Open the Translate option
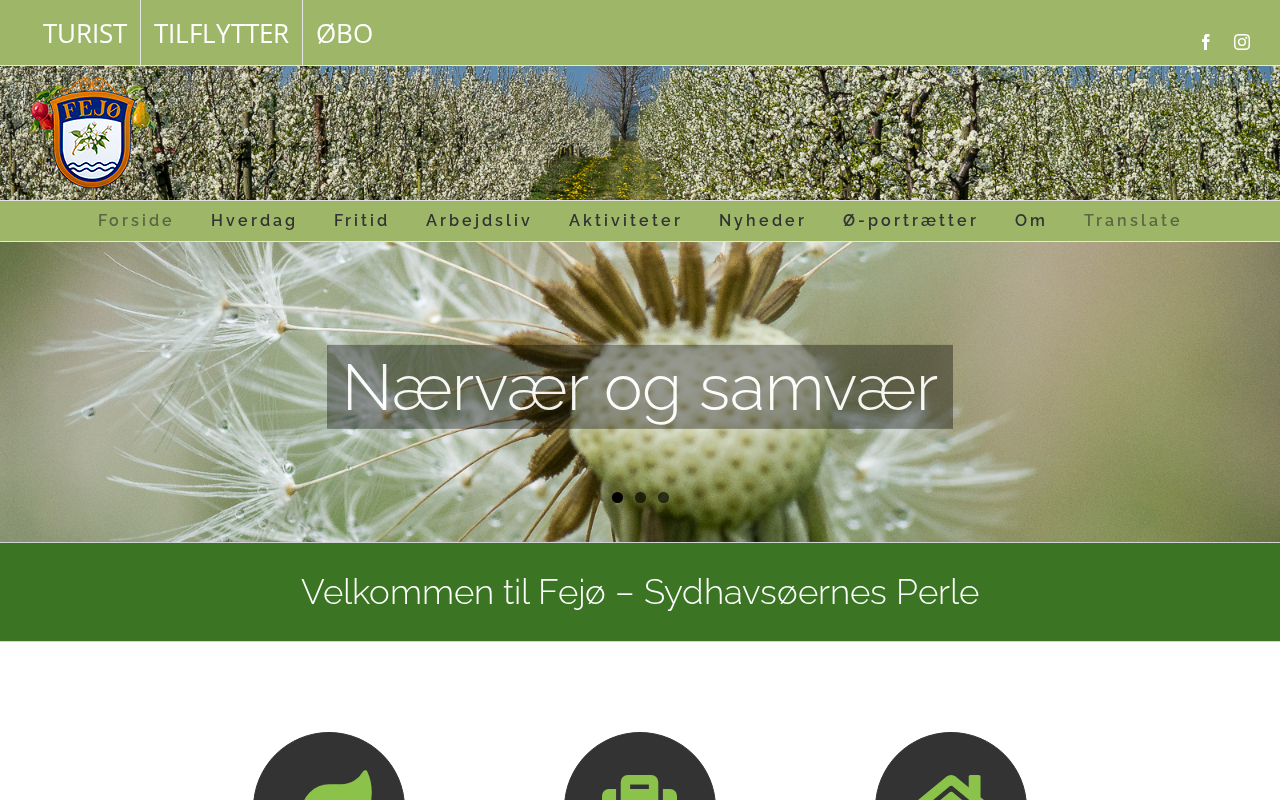Image resolution: width=1280 pixels, height=800 pixels. click(x=1133, y=221)
